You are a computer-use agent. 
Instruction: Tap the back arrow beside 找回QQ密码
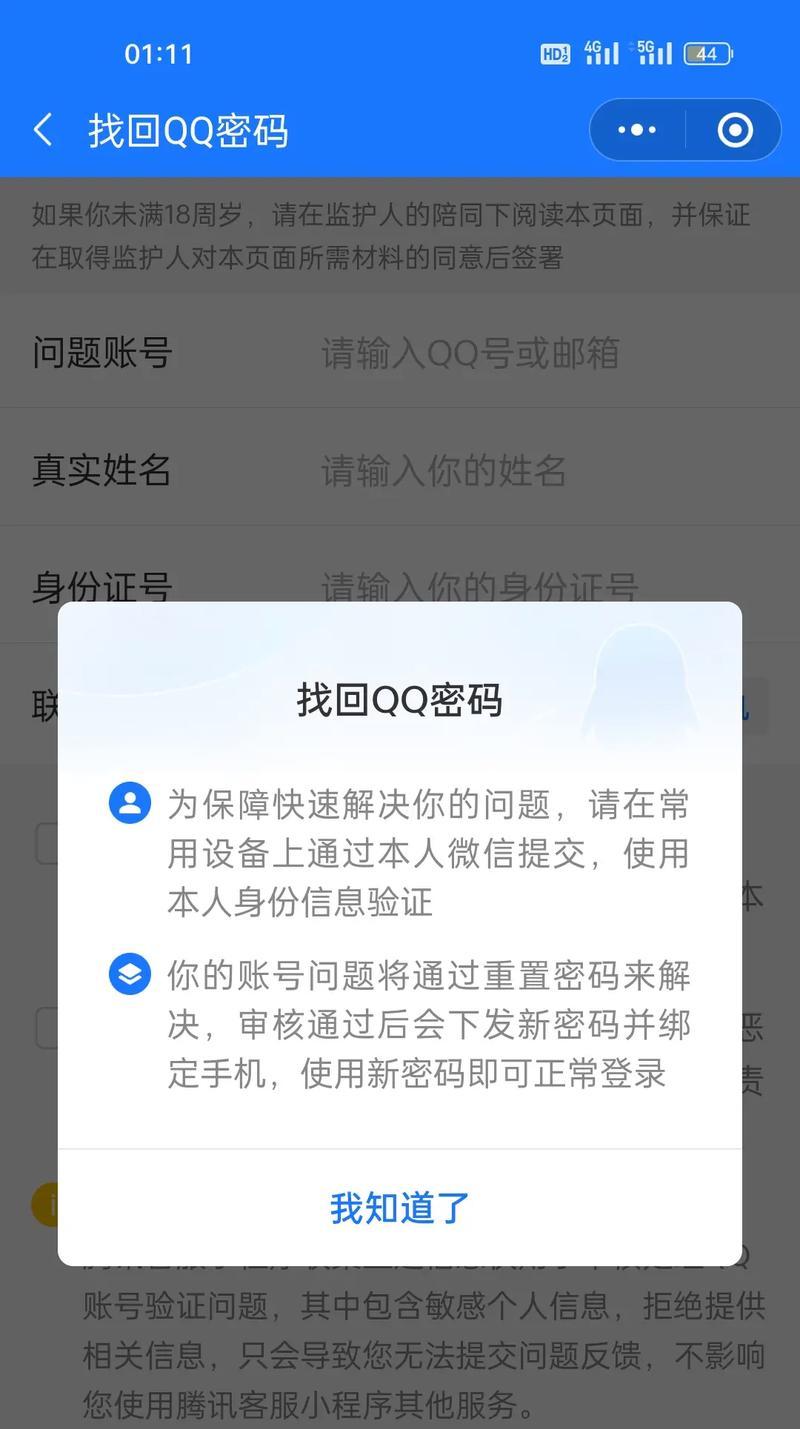[x=42, y=130]
